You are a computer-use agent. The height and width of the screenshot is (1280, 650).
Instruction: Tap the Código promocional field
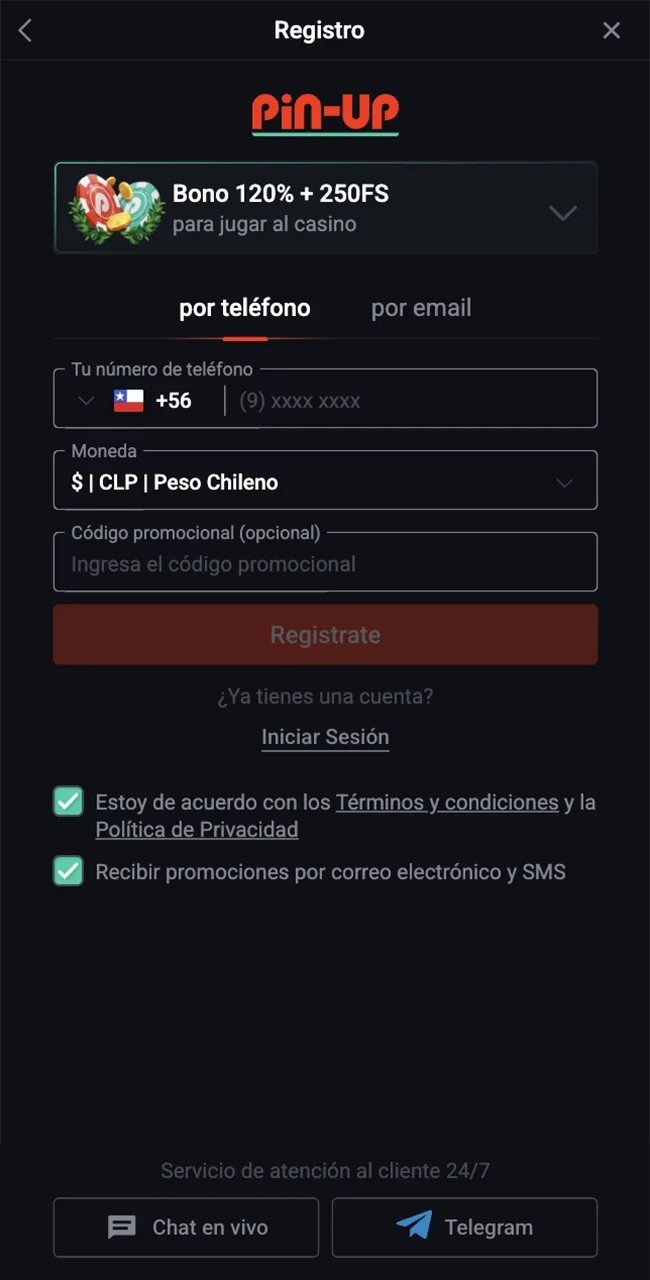325,564
